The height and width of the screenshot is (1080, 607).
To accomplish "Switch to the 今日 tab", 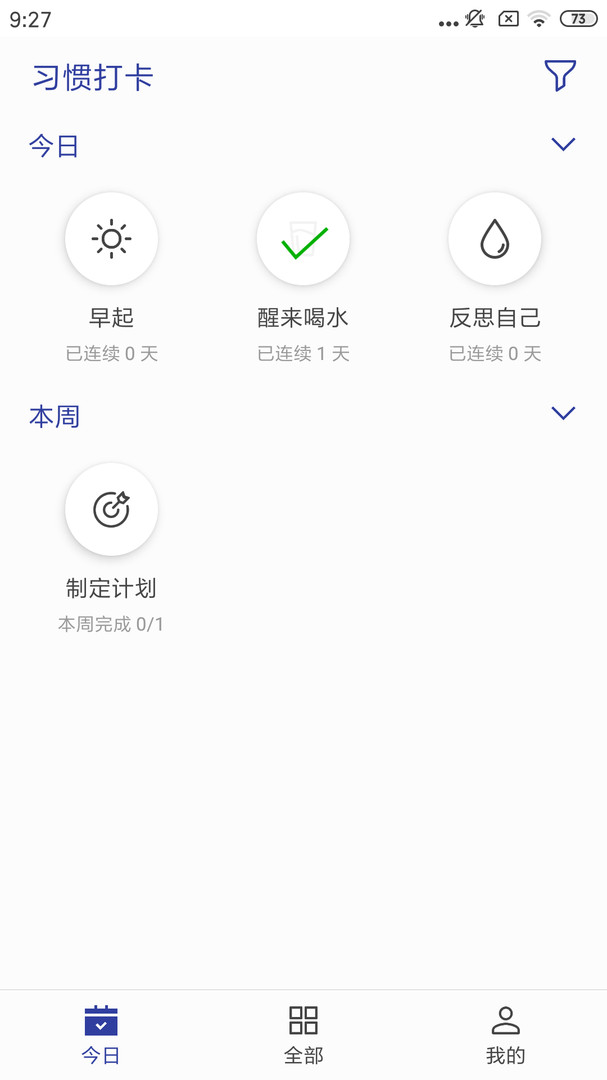I will click(x=101, y=1034).
